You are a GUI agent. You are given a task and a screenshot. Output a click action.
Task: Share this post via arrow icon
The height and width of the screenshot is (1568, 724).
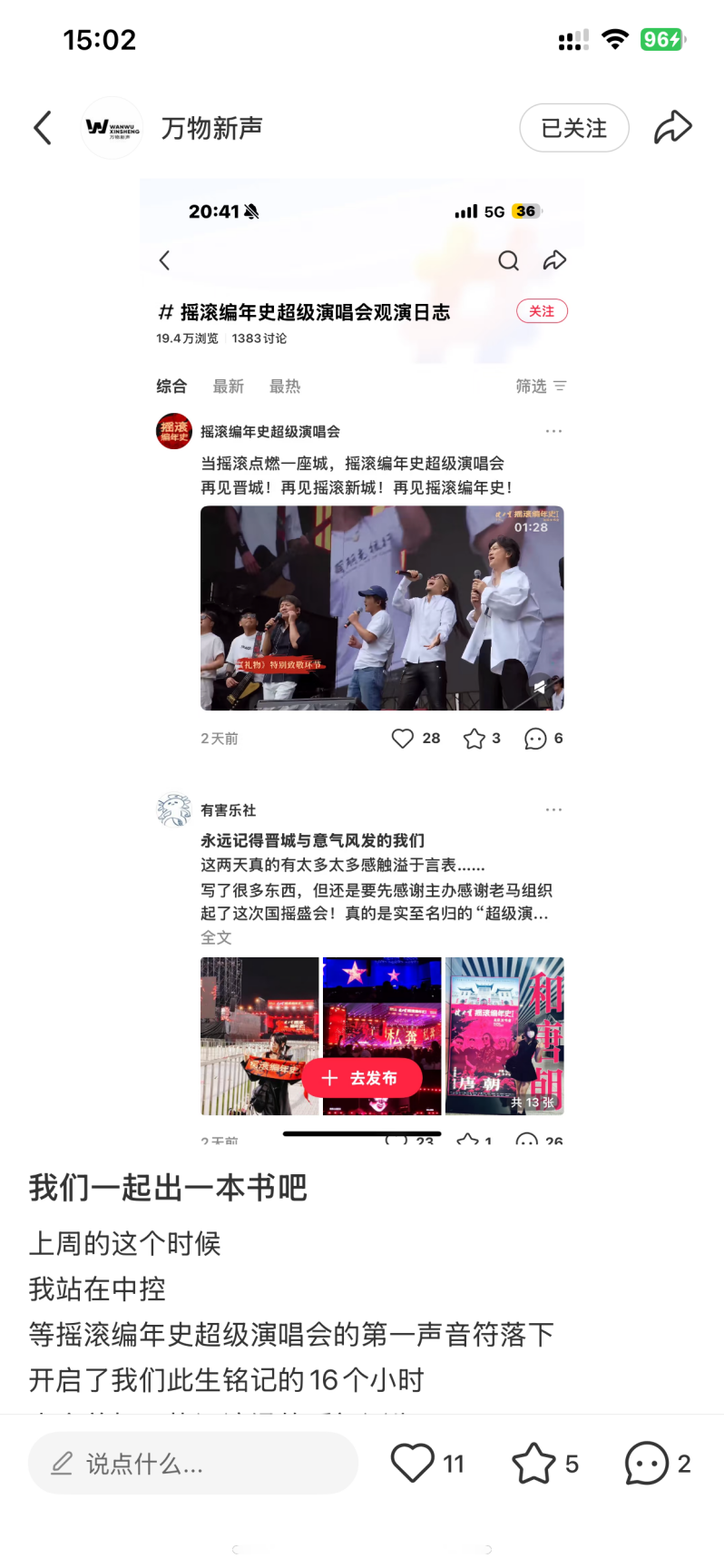click(672, 128)
